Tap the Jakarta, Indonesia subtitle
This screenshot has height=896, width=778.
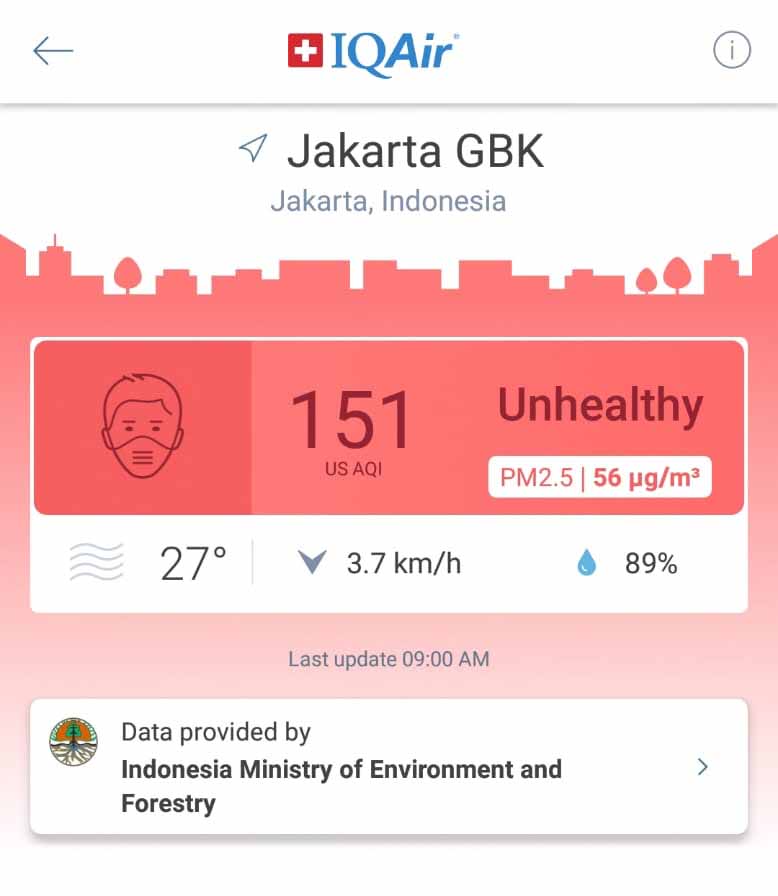[389, 202]
